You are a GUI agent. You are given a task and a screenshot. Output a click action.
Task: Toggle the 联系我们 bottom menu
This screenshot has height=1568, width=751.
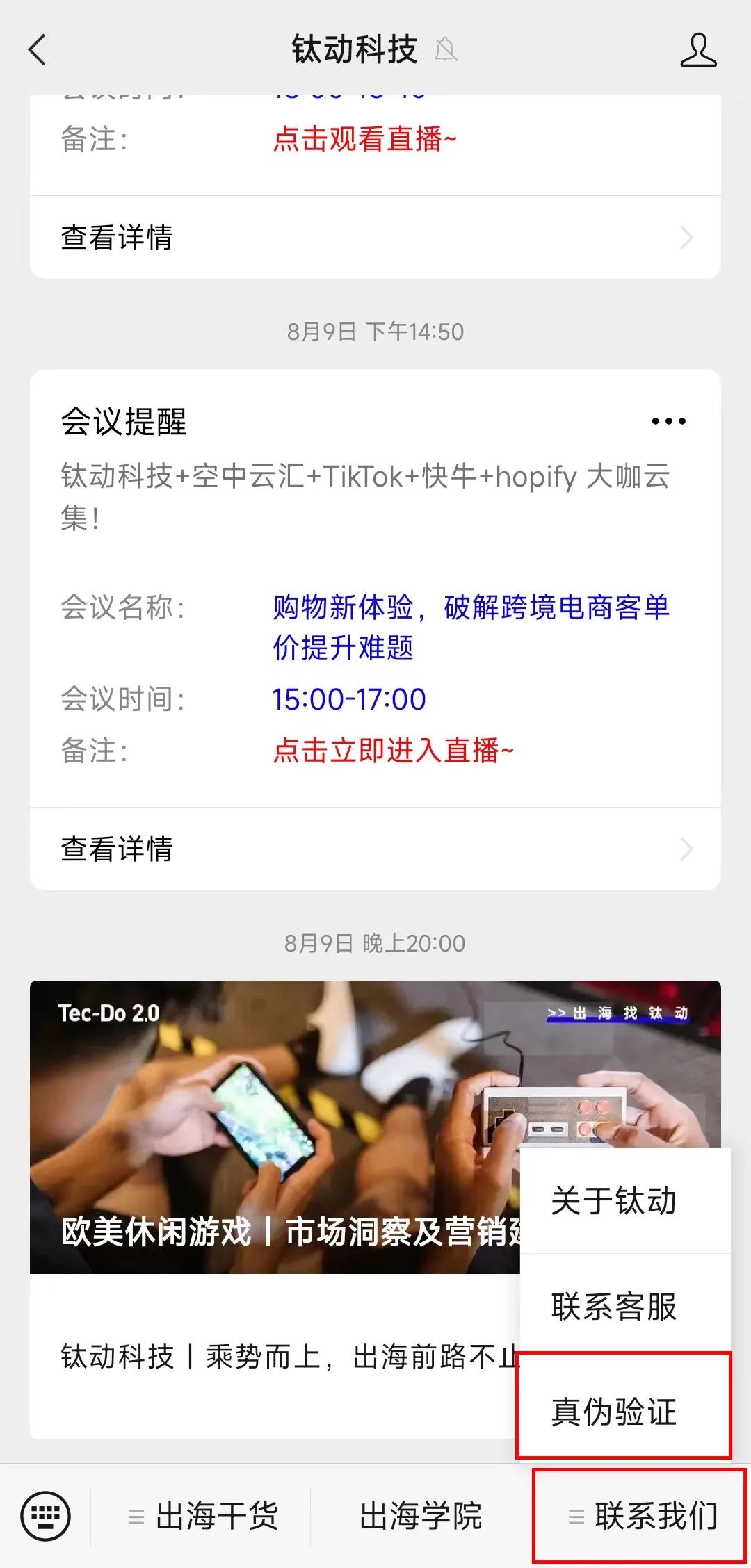(640, 1516)
